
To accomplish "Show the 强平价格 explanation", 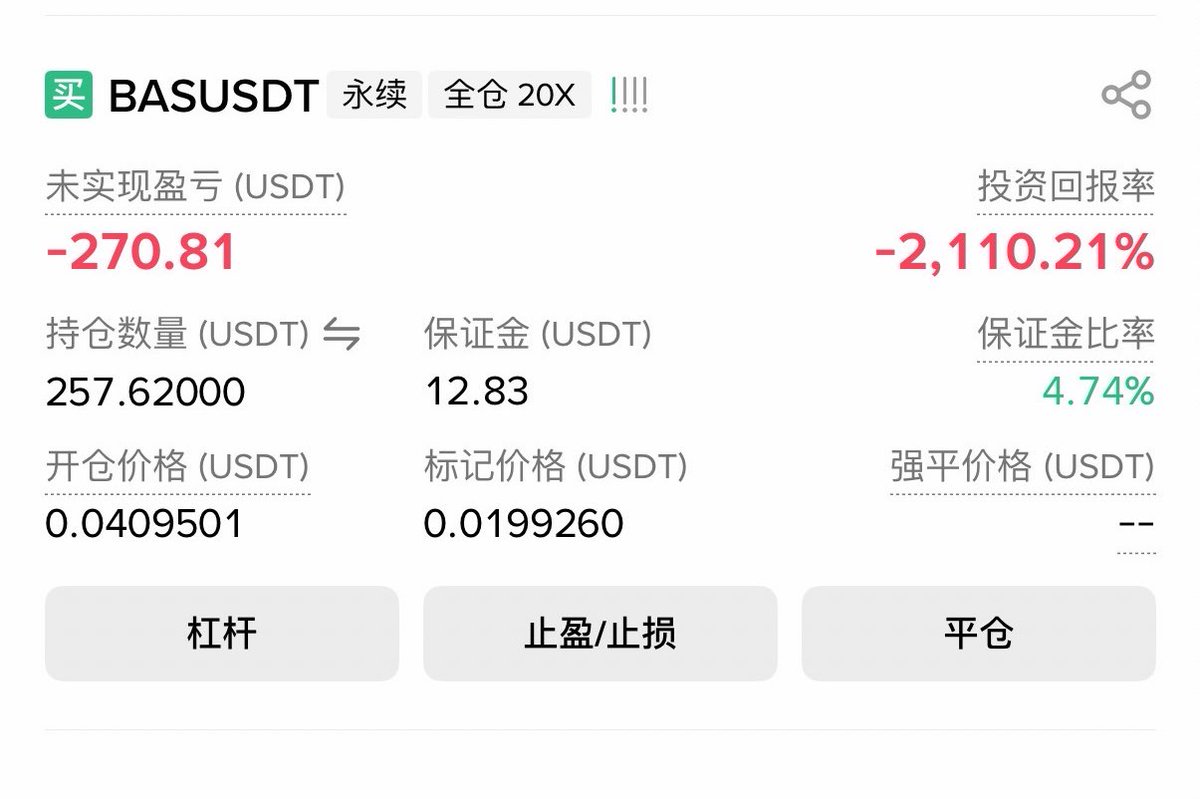I will 1022,467.
